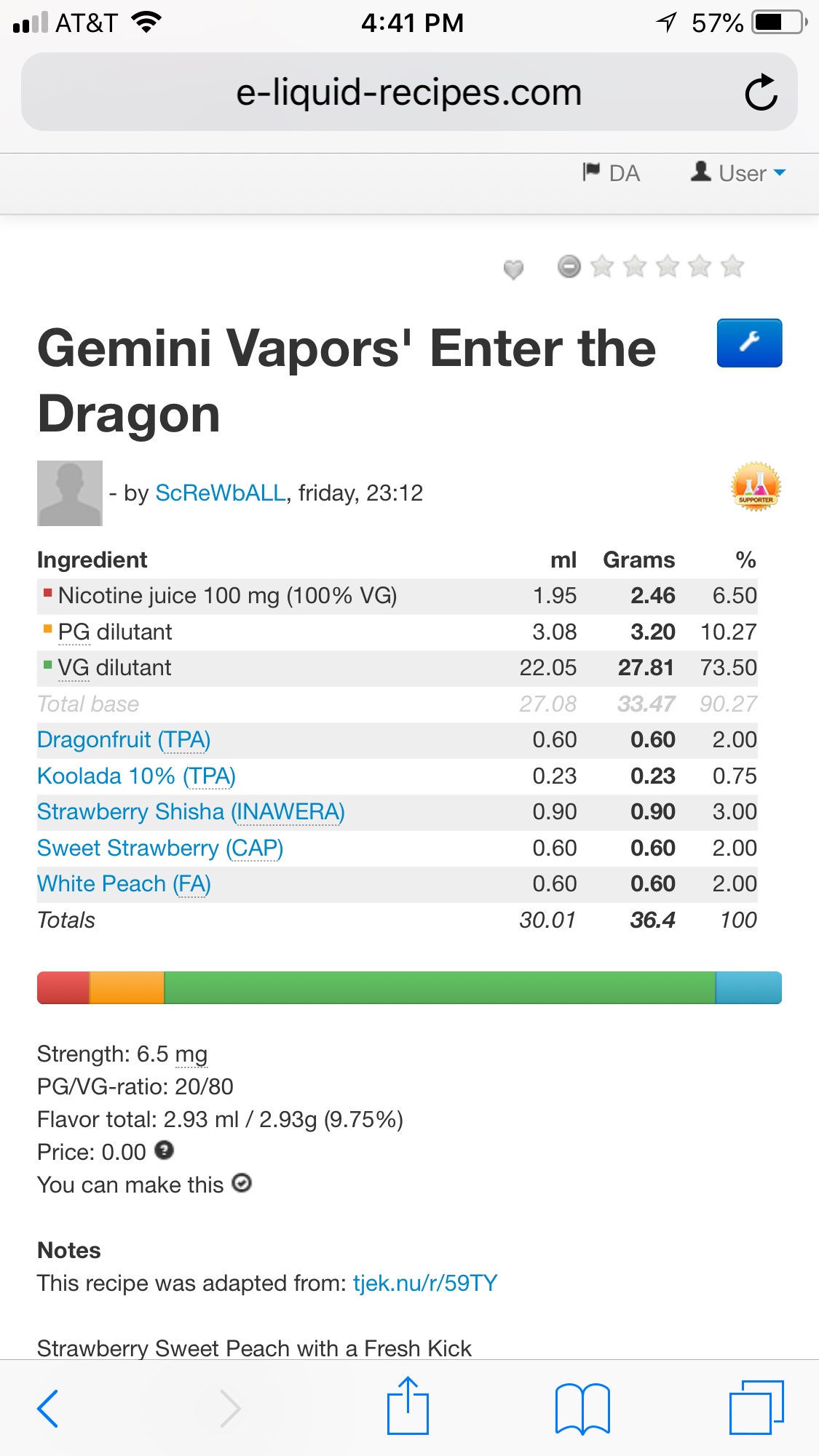Image resolution: width=819 pixels, height=1456 pixels.
Task: Open the DA language flag option
Action: pos(612,173)
